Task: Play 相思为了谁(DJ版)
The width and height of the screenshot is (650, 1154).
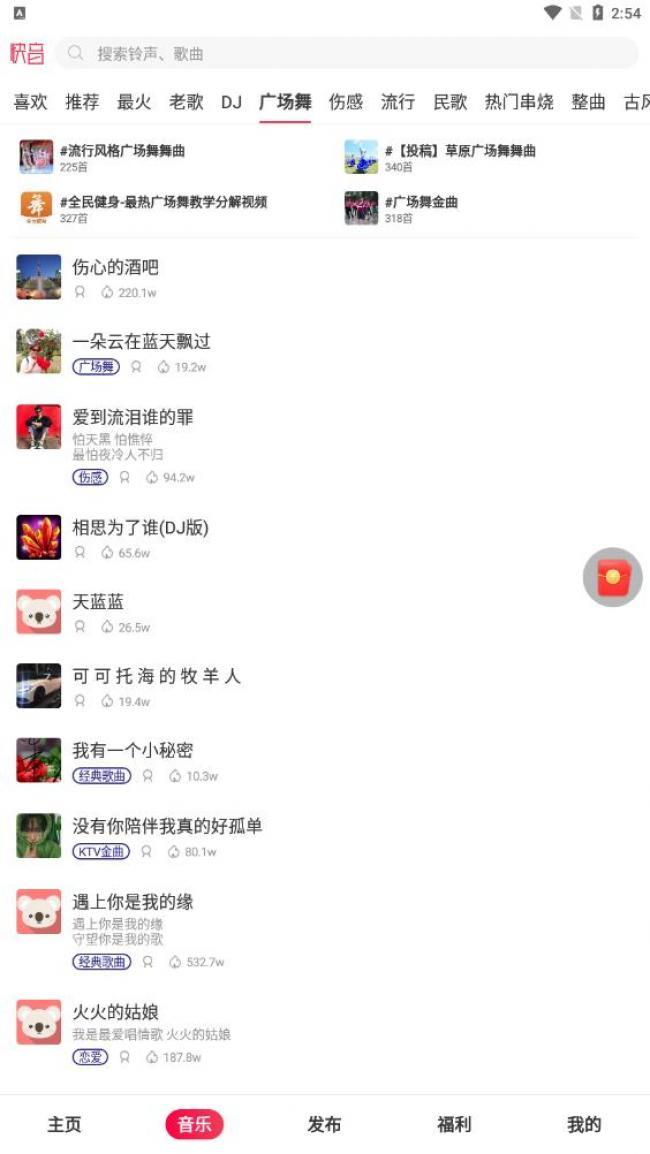Action: [x=325, y=538]
